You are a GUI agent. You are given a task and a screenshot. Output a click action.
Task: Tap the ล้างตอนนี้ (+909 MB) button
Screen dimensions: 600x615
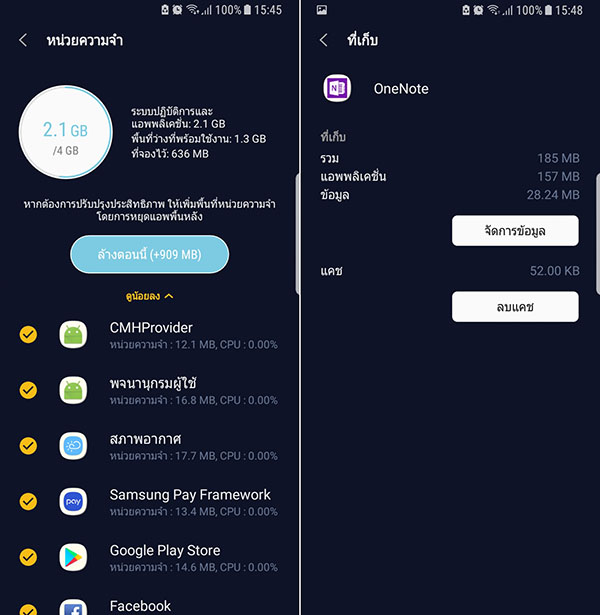click(149, 255)
